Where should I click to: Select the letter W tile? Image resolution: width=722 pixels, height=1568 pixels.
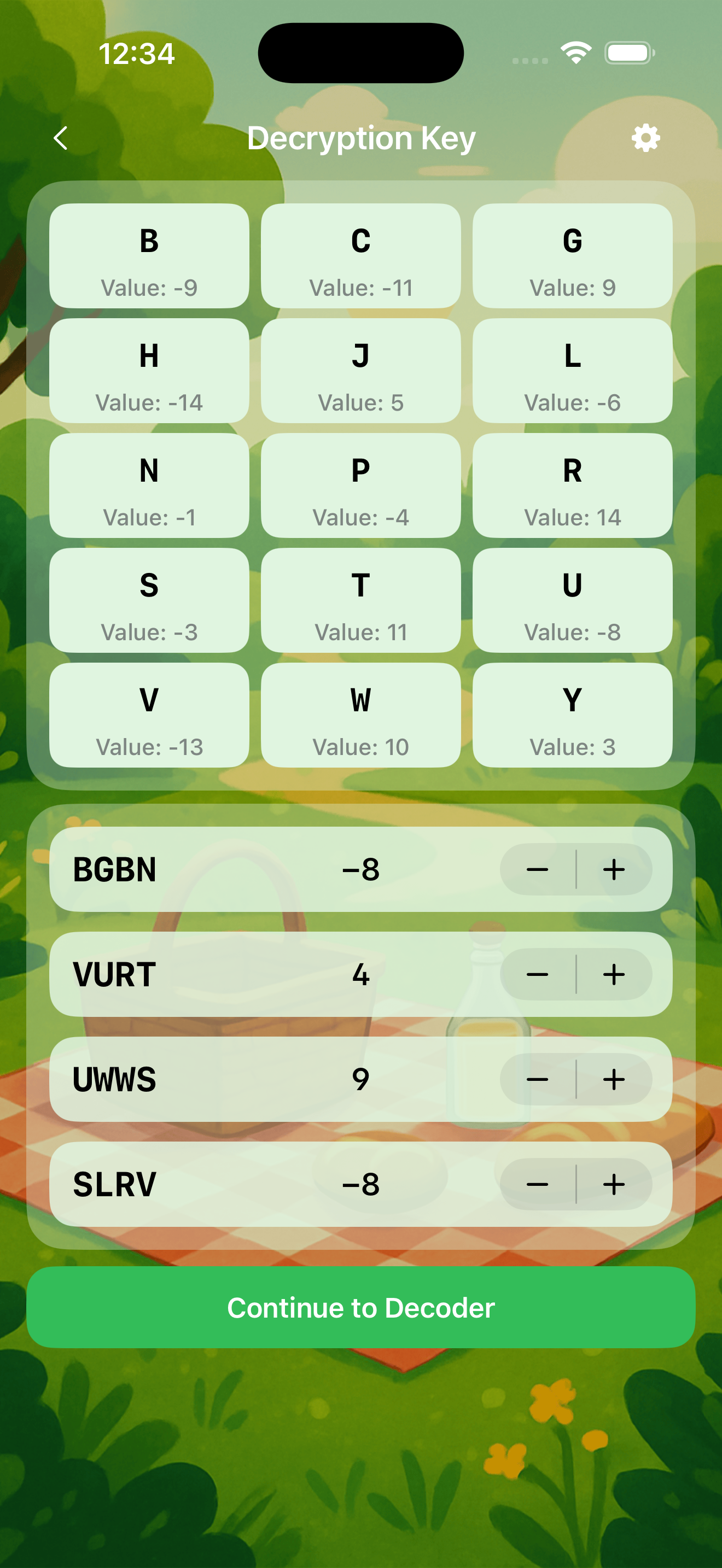360,715
